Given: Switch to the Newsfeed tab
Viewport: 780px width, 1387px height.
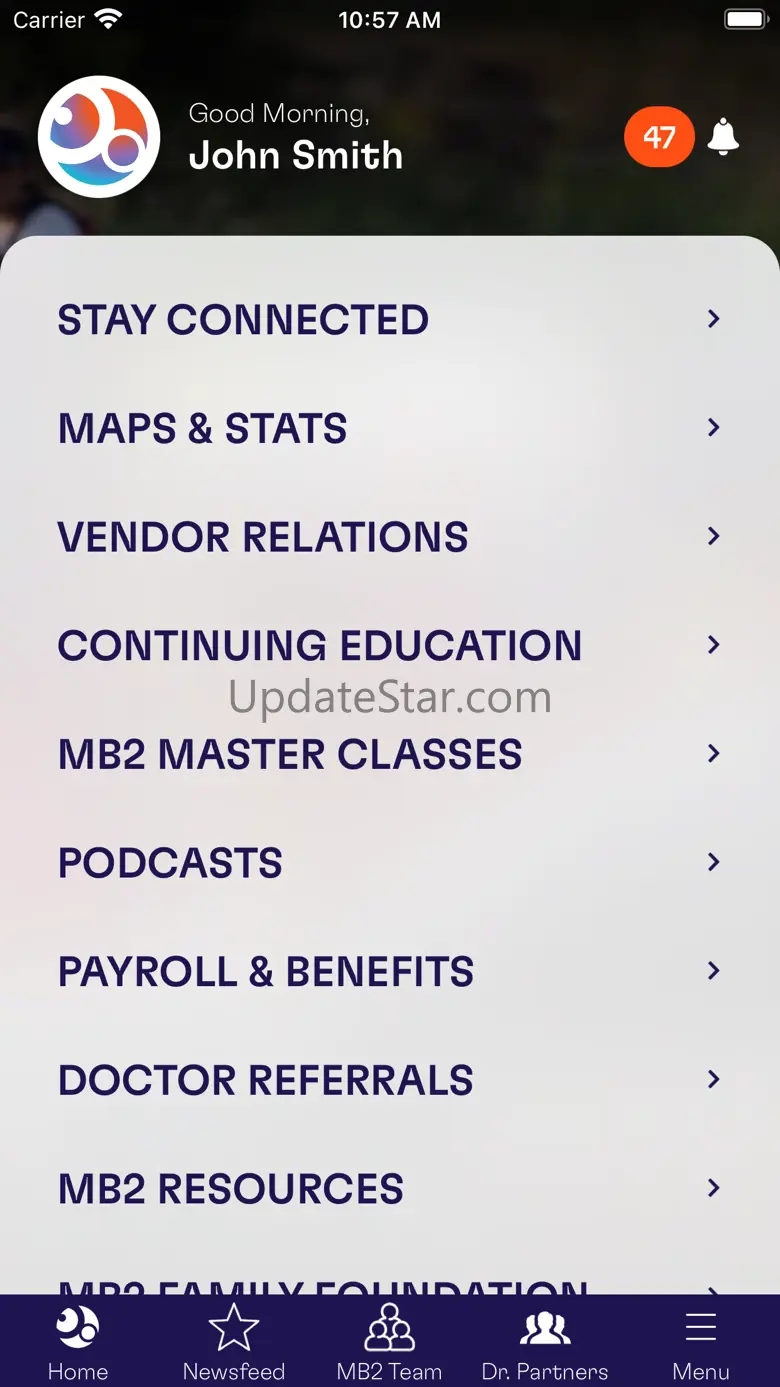Looking at the screenshot, I should click(x=234, y=1343).
